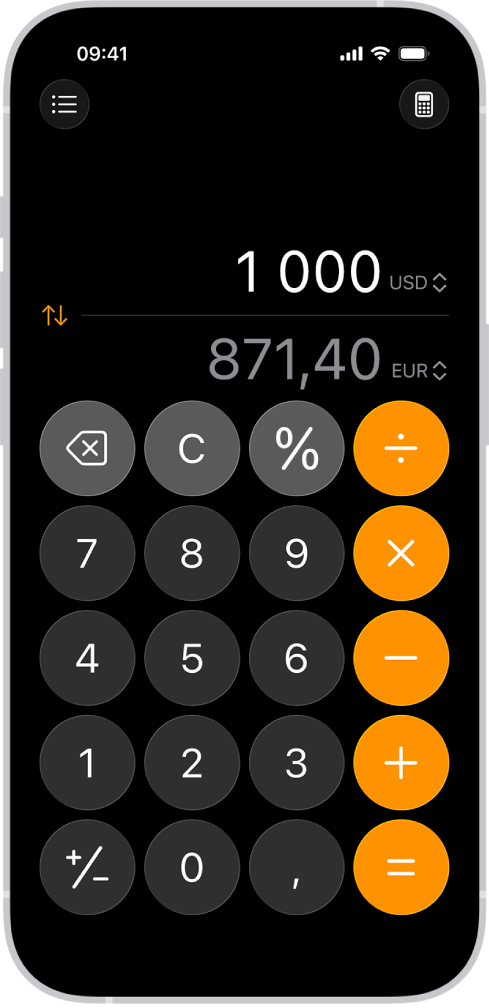Select the multiply operator
The width and height of the screenshot is (489, 1008).
click(x=402, y=553)
